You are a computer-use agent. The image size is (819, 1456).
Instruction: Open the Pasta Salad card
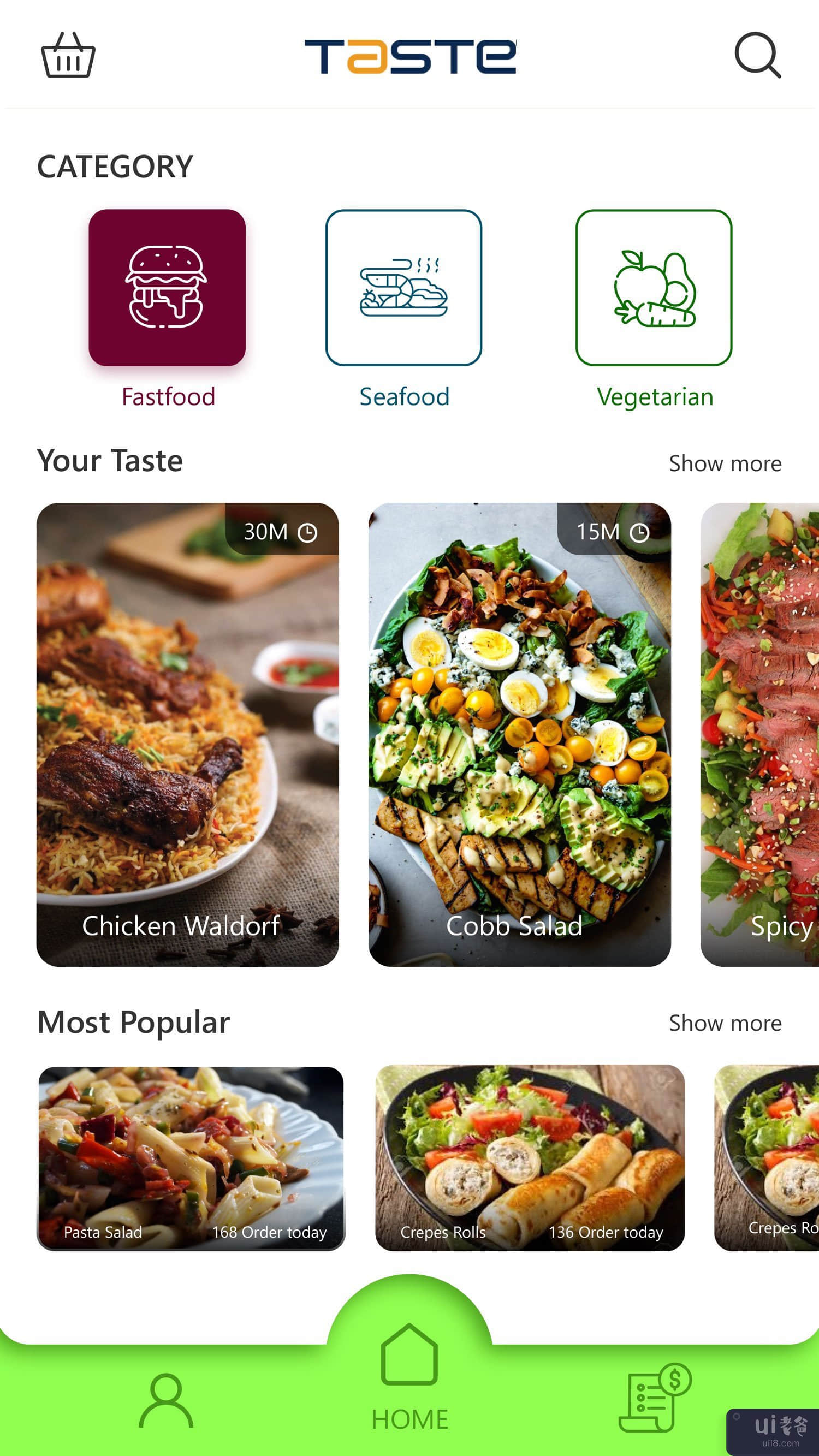(x=191, y=1158)
